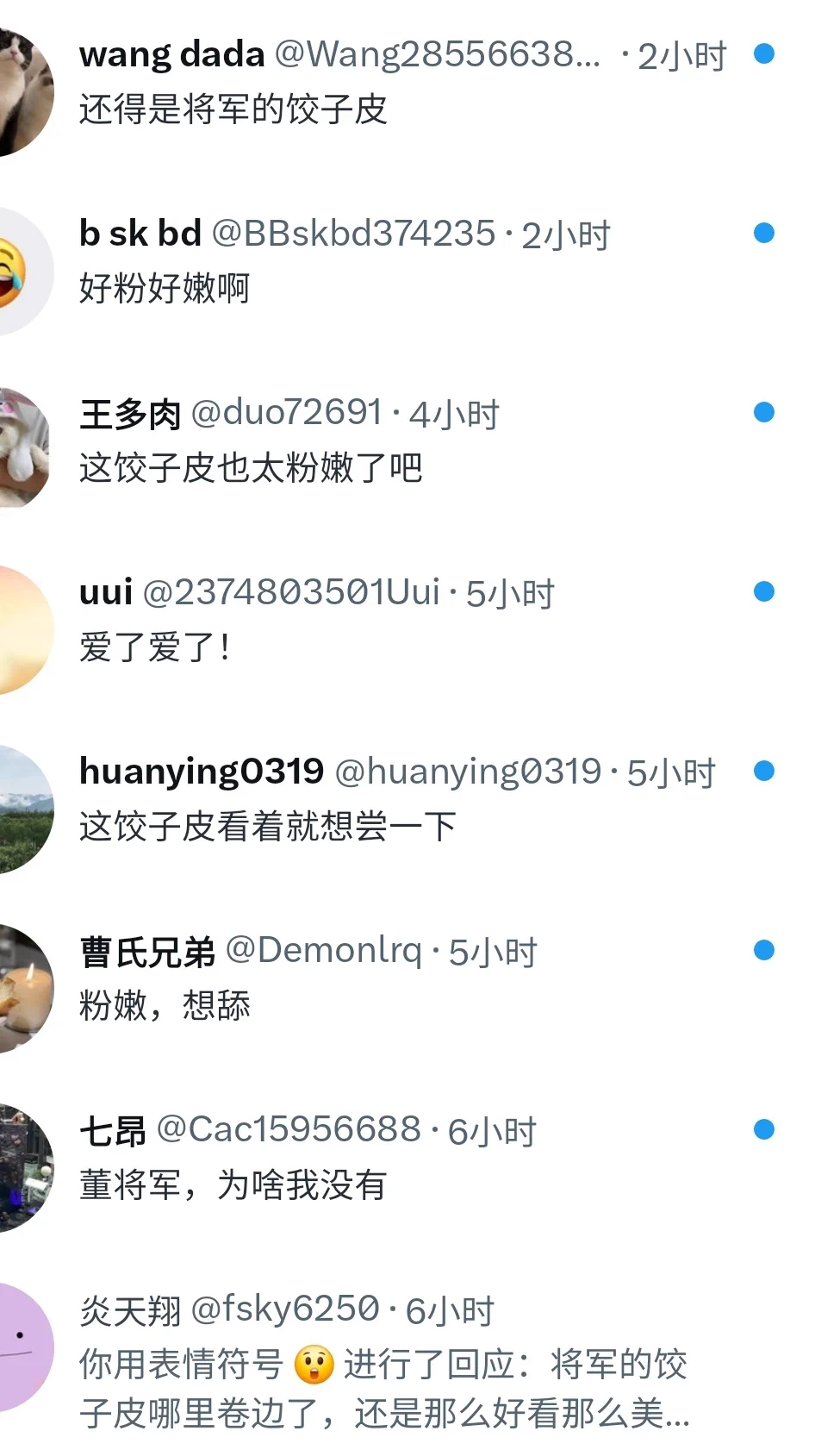The width and height of the screenshot is (815, 1456).
Task: Open 曹氏兄弟's reply message
Action: [x=165, y=1005]
